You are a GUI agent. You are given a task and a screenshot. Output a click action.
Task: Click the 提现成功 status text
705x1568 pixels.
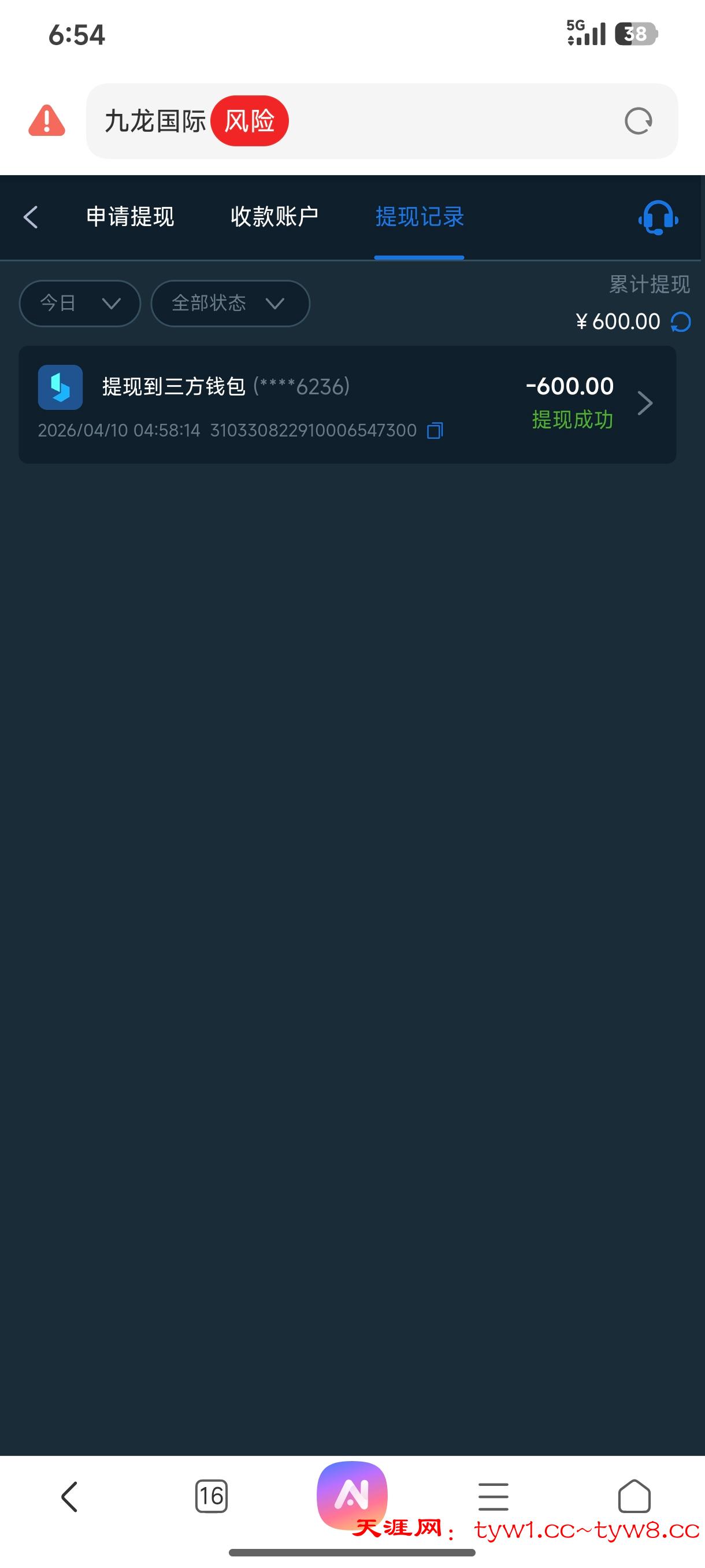[573, 418]
